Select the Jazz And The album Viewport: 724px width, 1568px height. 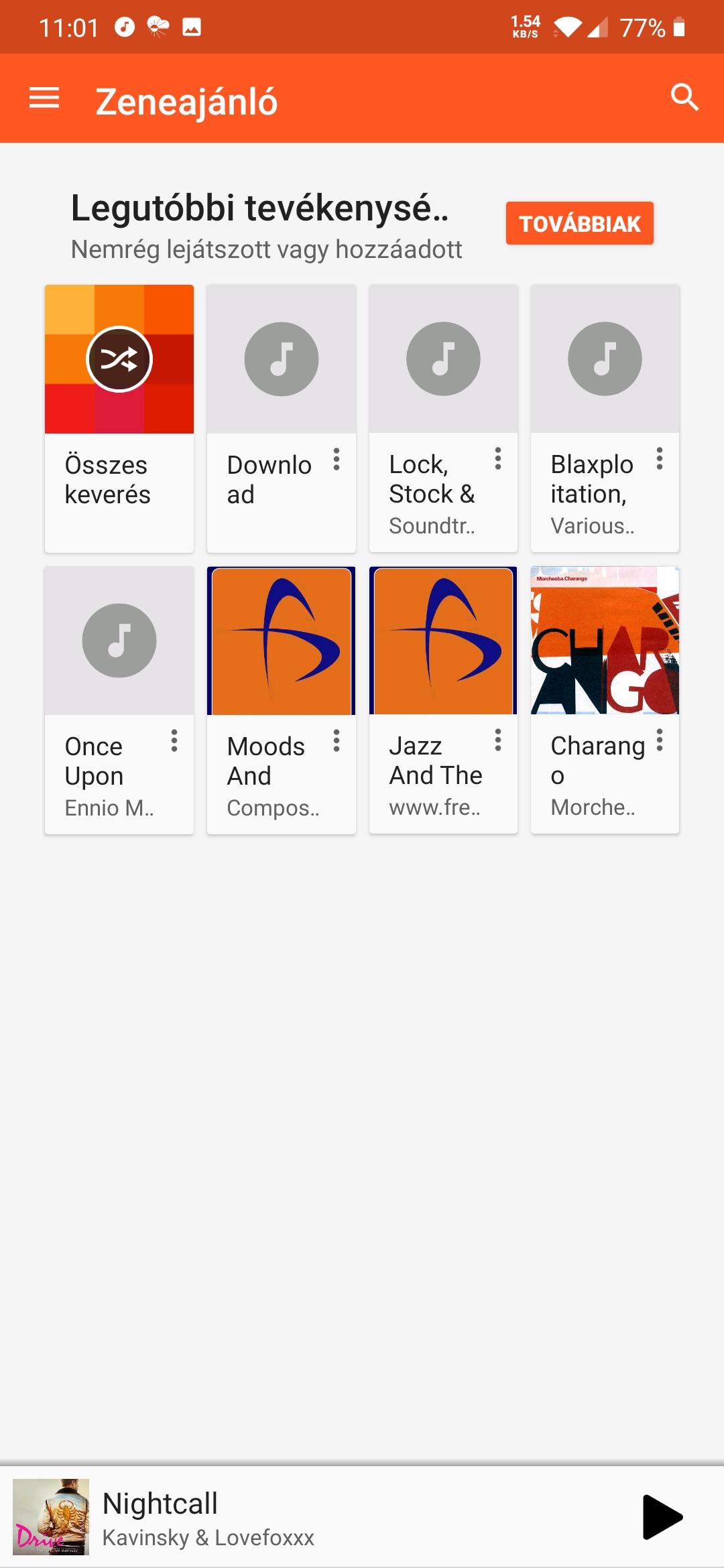click(443, 700)
